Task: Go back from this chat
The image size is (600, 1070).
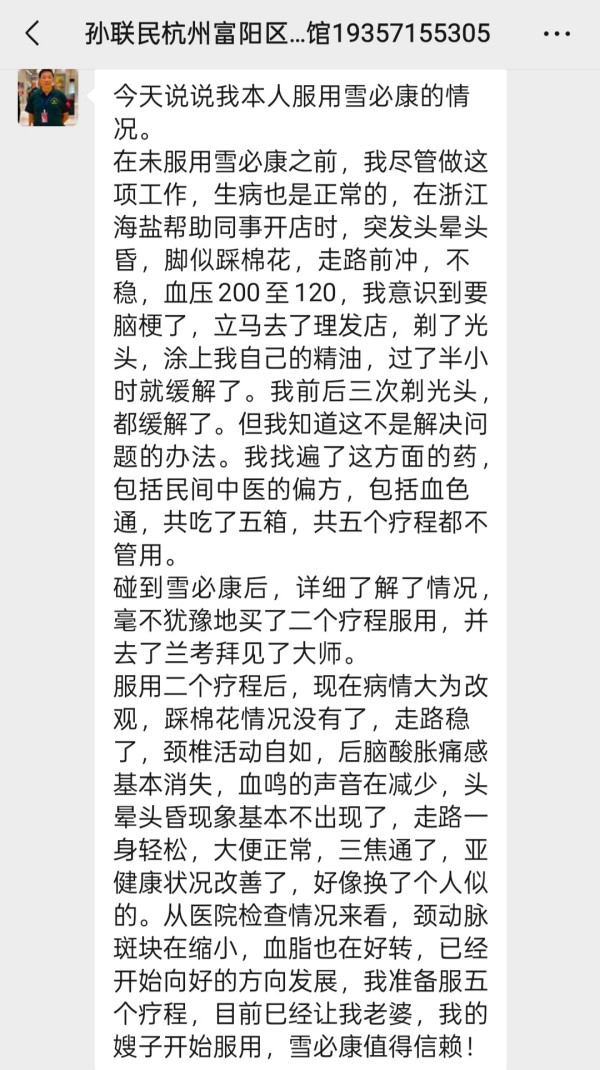Action: [32, 33]
